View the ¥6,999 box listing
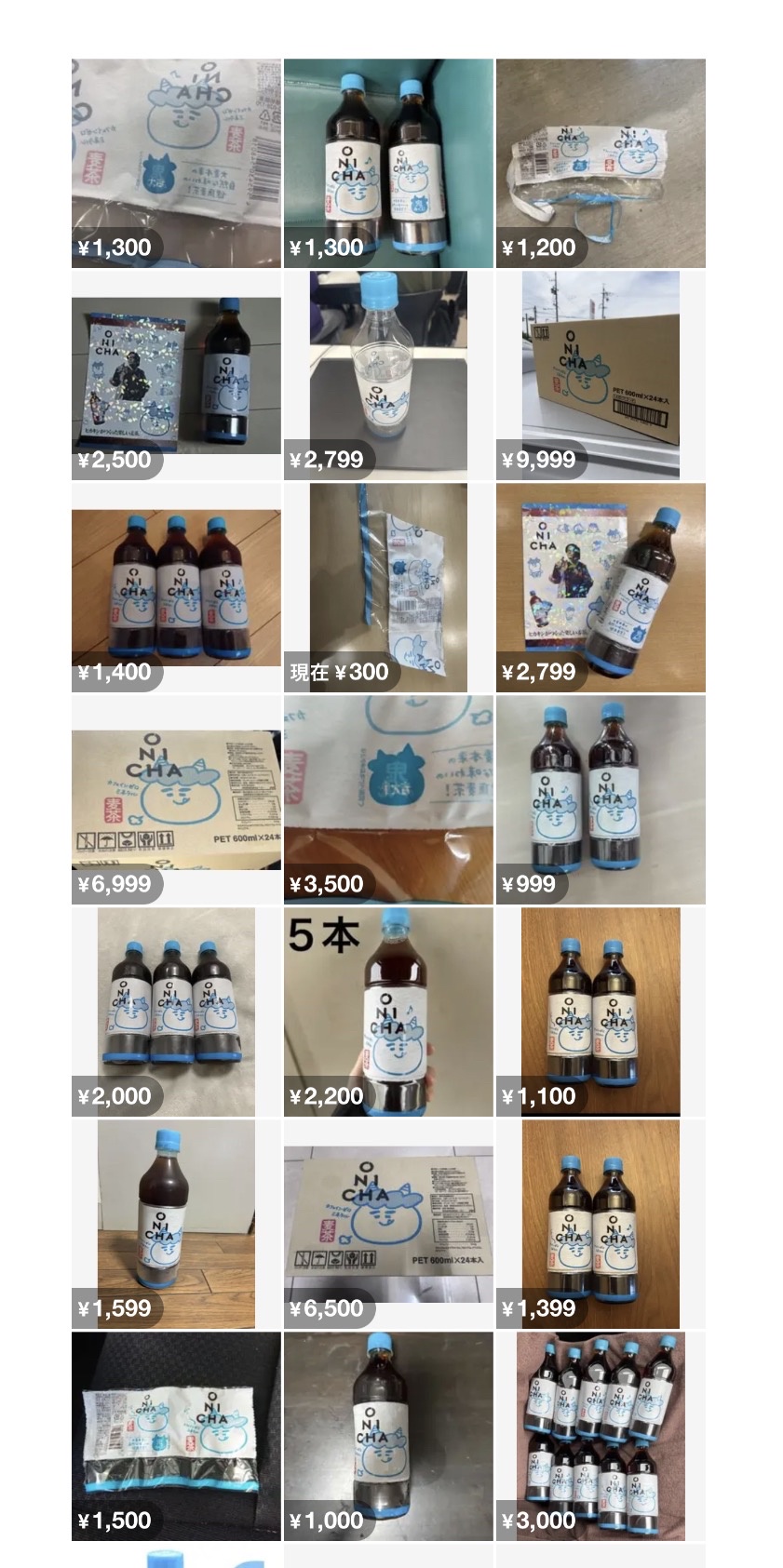Screen dimensions: 783x1568 pyautogui.click(x=176, y=799)
